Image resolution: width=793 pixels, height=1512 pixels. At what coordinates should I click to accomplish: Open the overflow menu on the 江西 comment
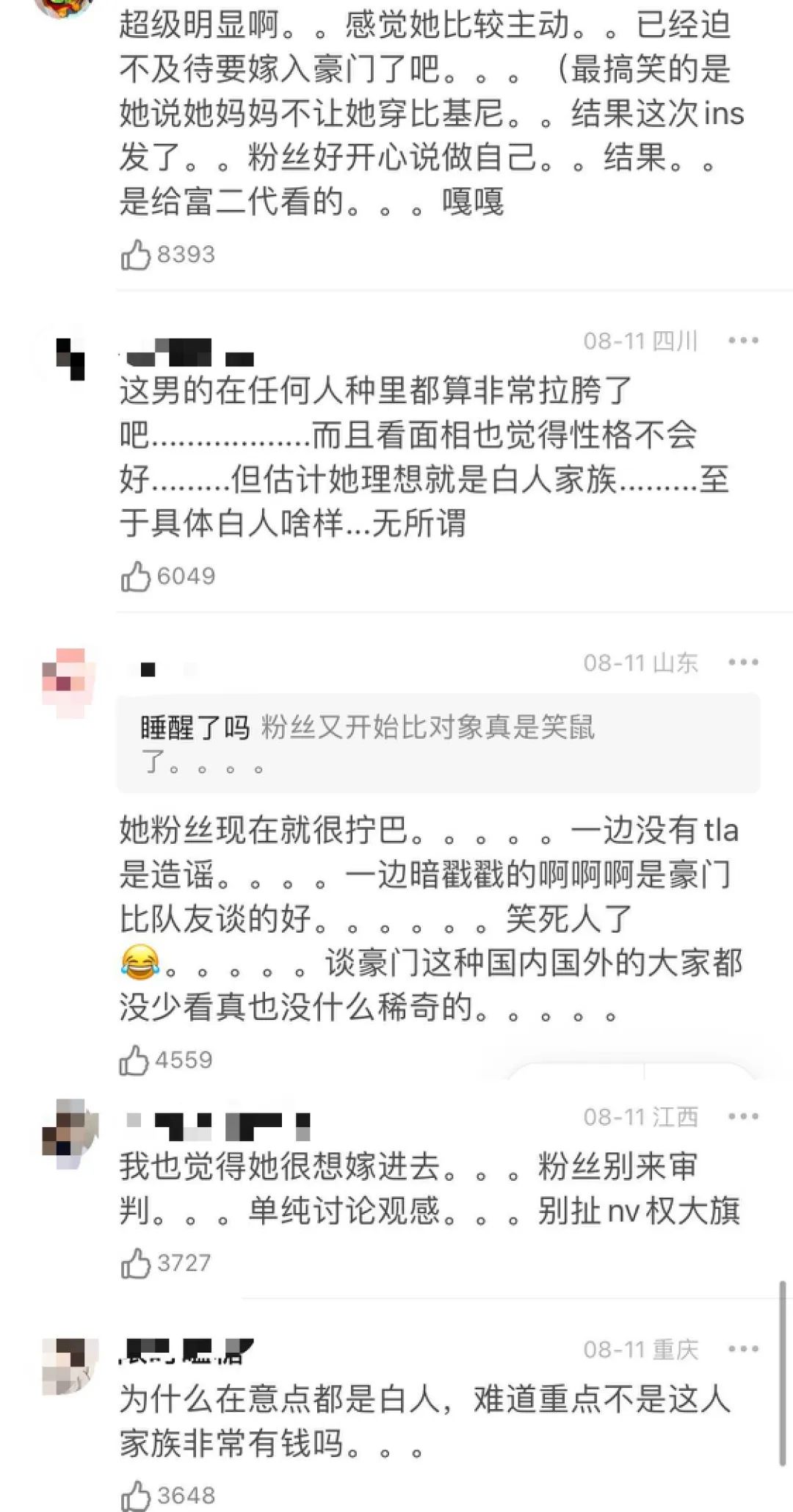pyautogui.click(x=742, y=1116)
